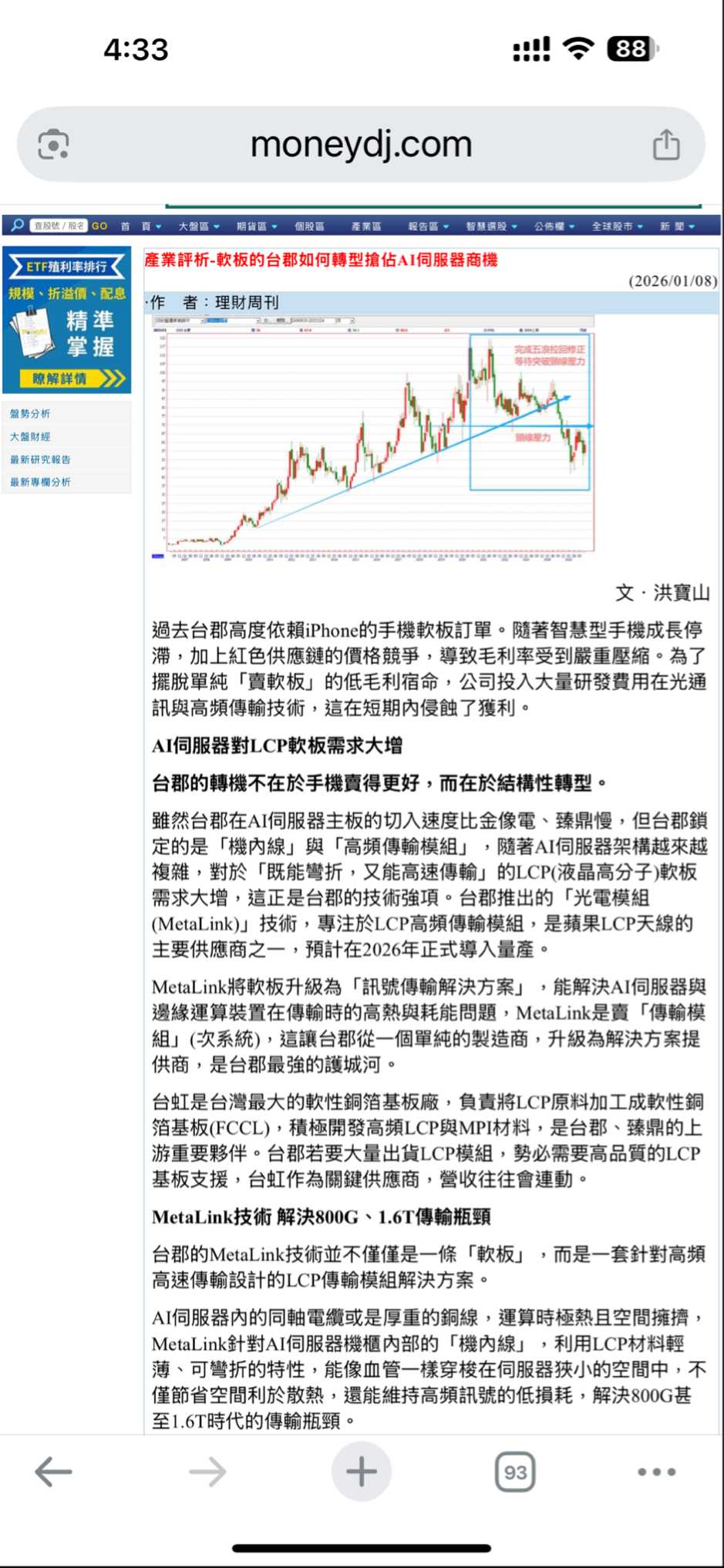Open the 智慧選股 menu
Viewport: 724px width, 1568px height.
pos(491,226)
